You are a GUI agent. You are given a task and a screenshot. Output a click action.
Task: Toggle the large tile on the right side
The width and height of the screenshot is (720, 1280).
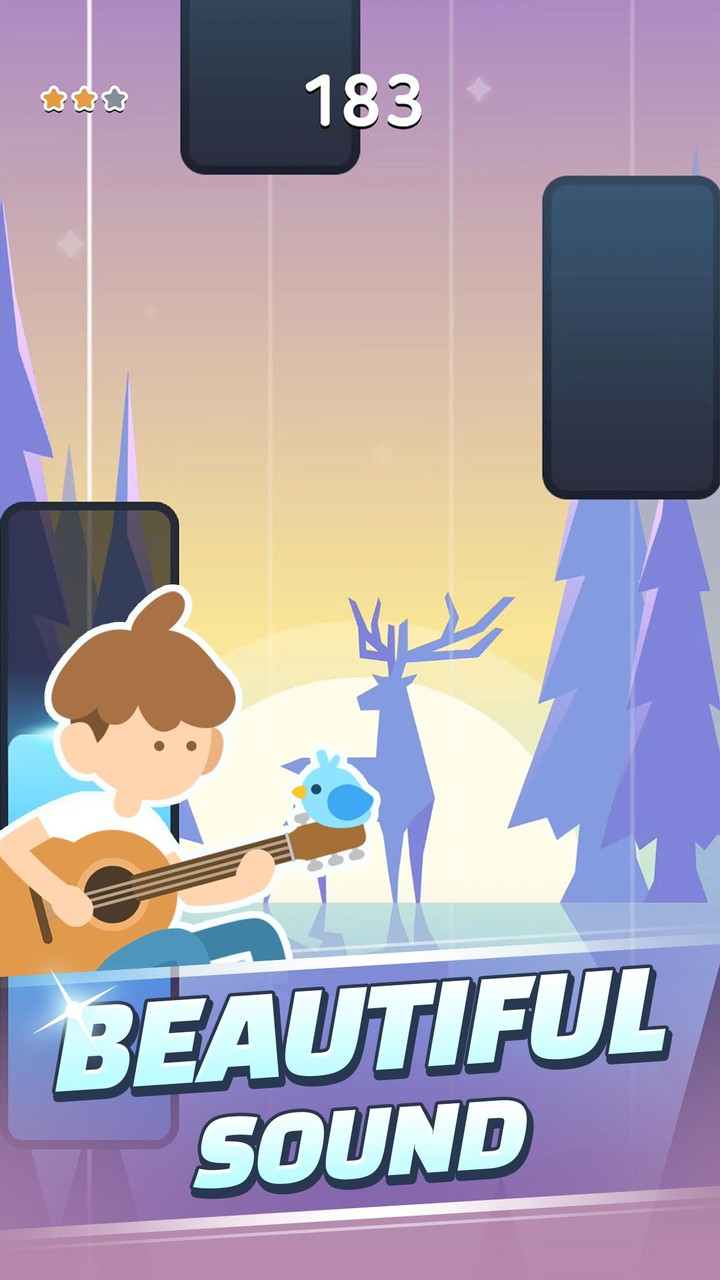(630, 335)
